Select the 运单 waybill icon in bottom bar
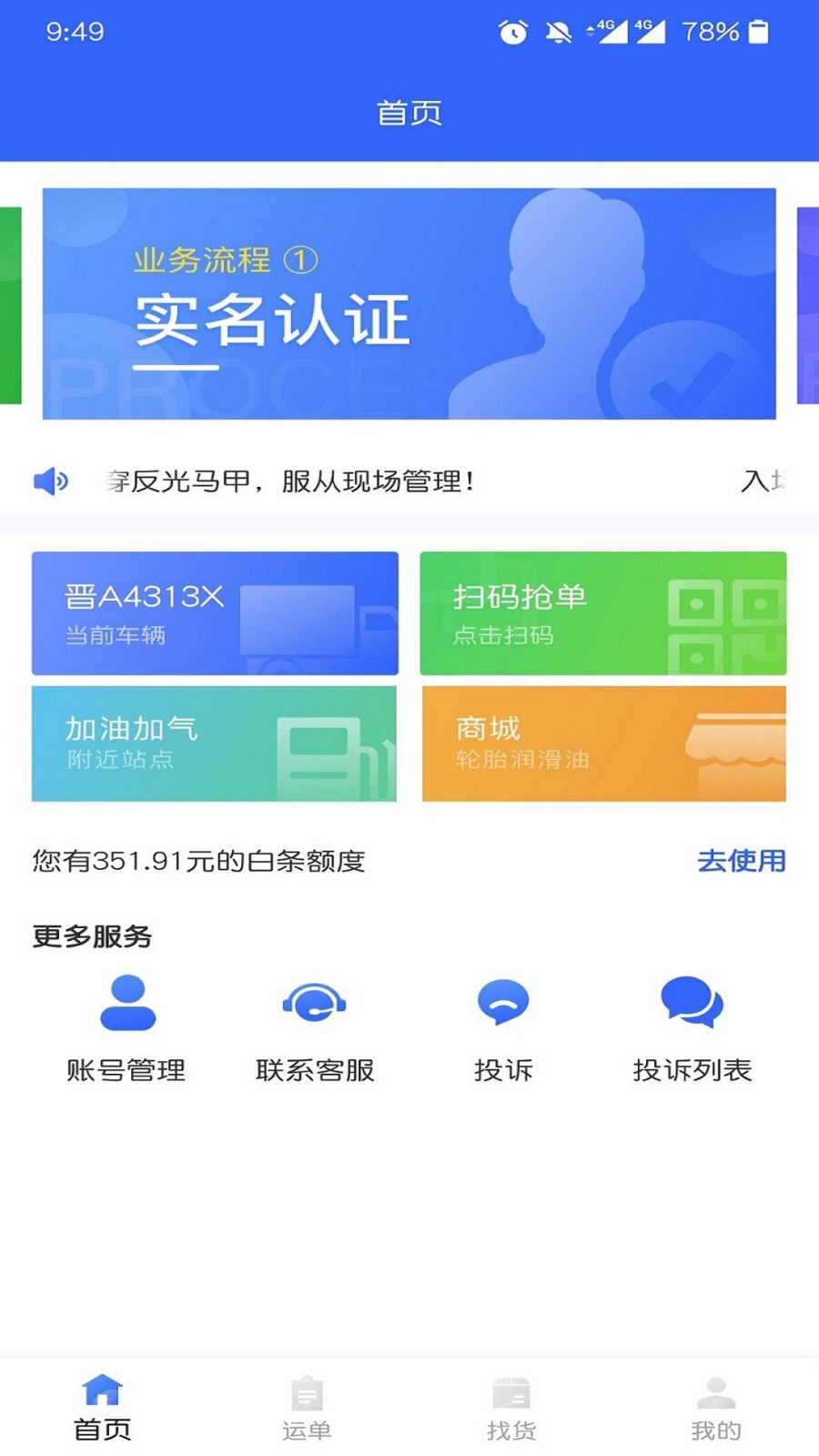 point(307,1397)
